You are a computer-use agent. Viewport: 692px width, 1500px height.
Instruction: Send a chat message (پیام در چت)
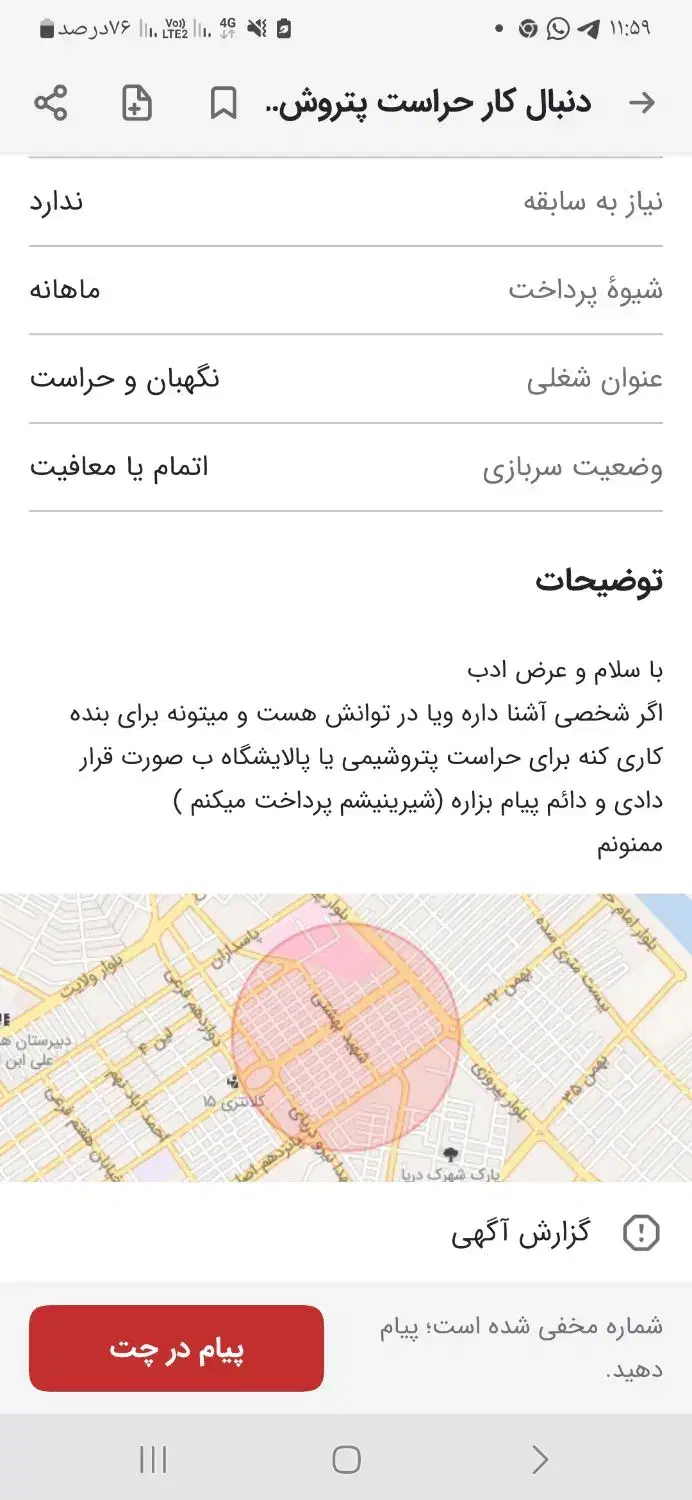click(176, 1348)
